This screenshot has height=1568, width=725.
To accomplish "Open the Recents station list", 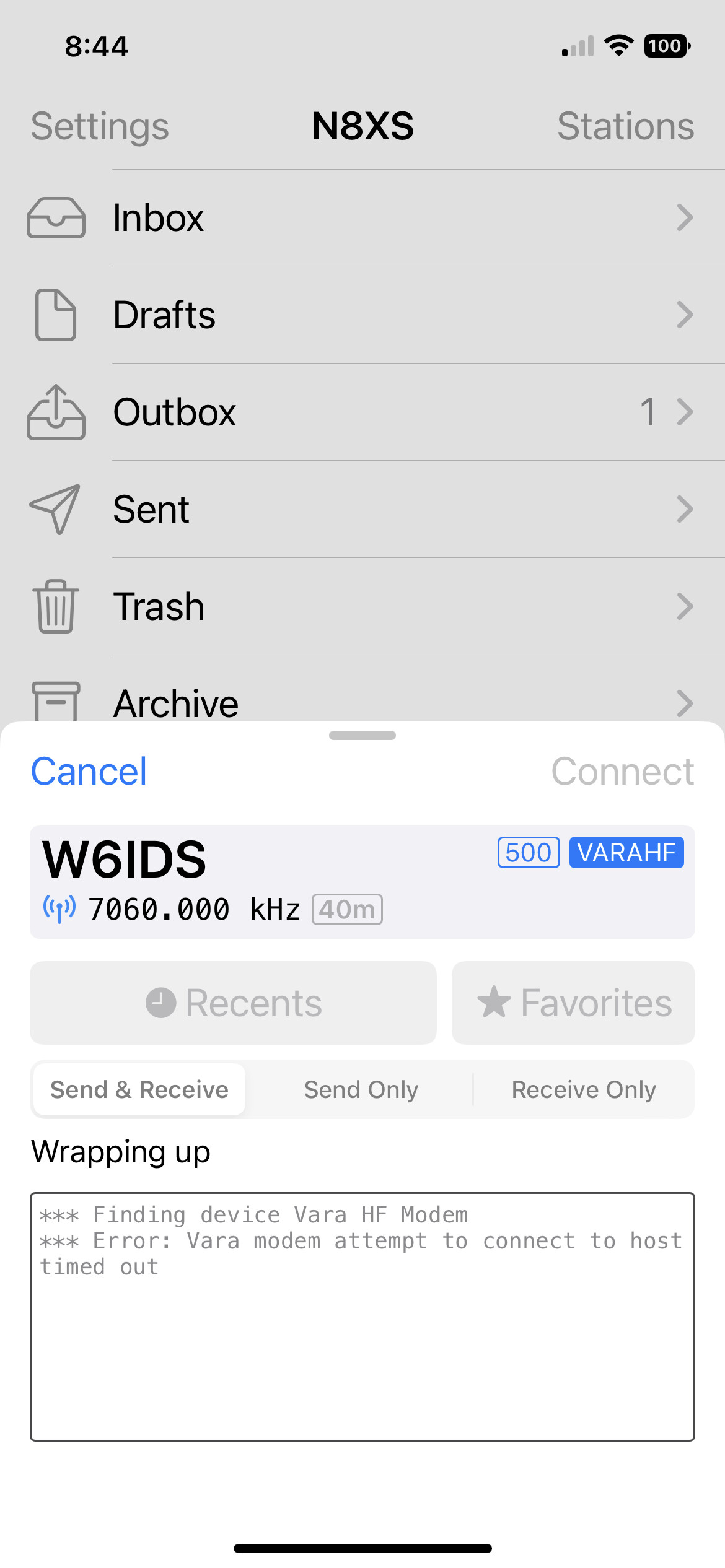I will (x=233, y=1003).
